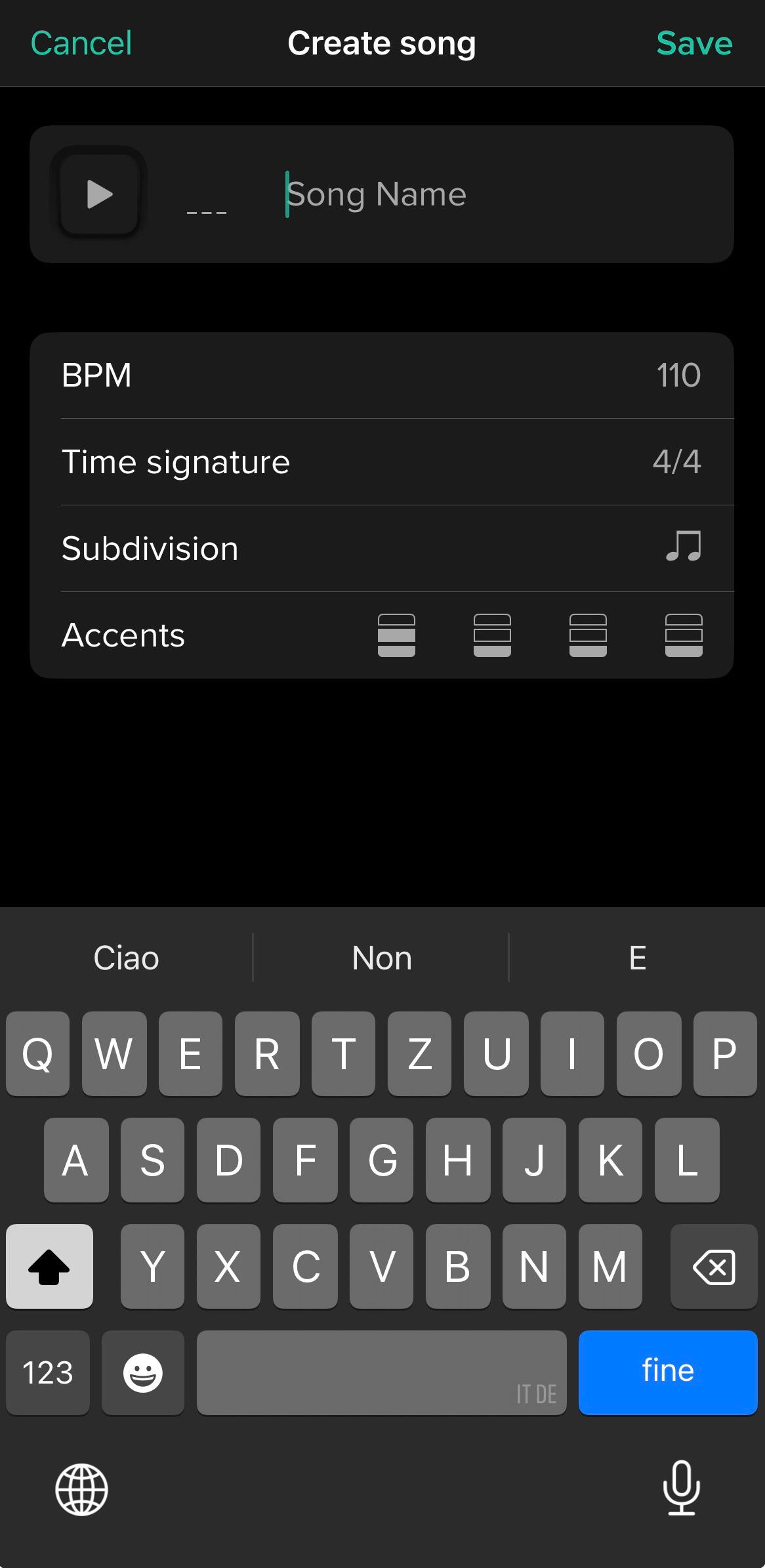Open the BPM setting
Screen dimensions: 765x1568
(381, 375)
